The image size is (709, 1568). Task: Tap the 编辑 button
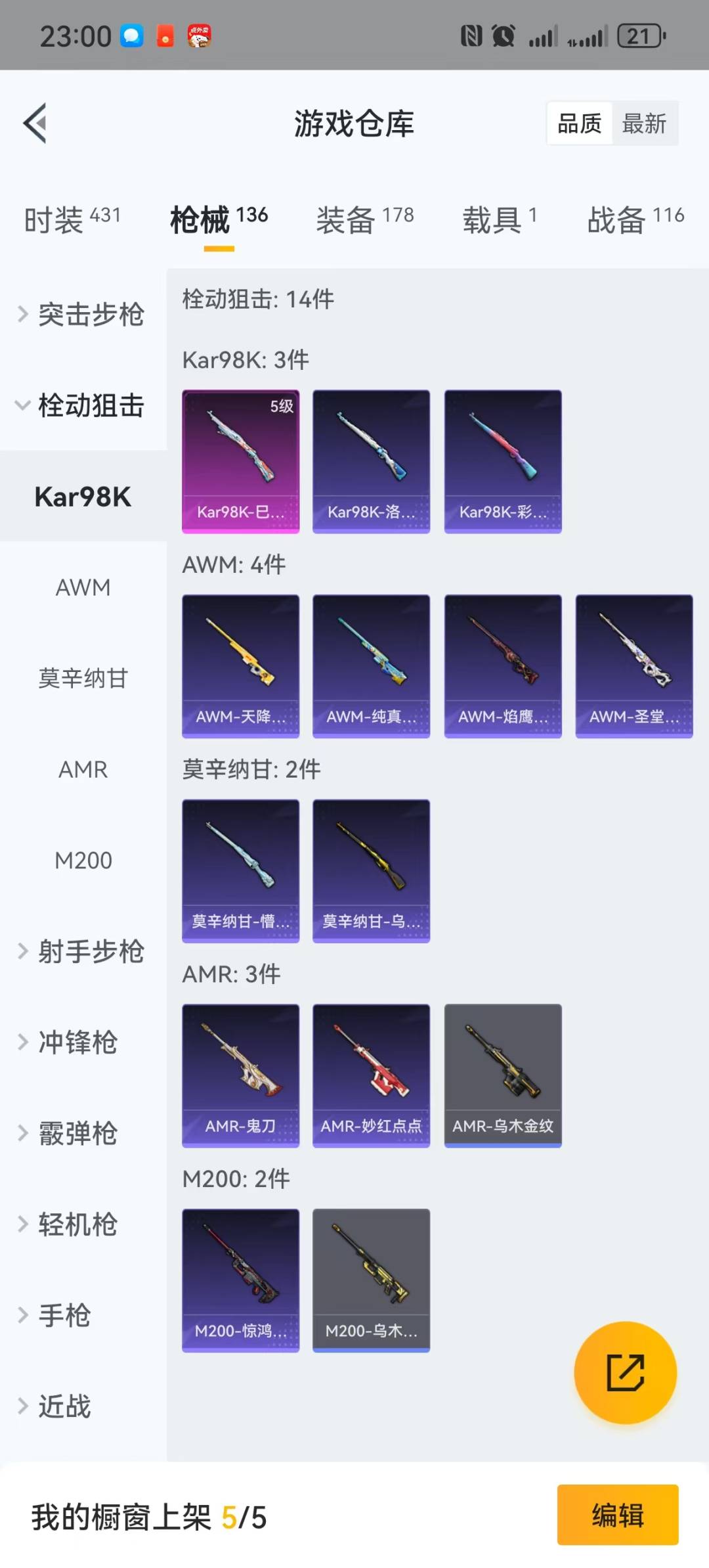[617, 1515]
